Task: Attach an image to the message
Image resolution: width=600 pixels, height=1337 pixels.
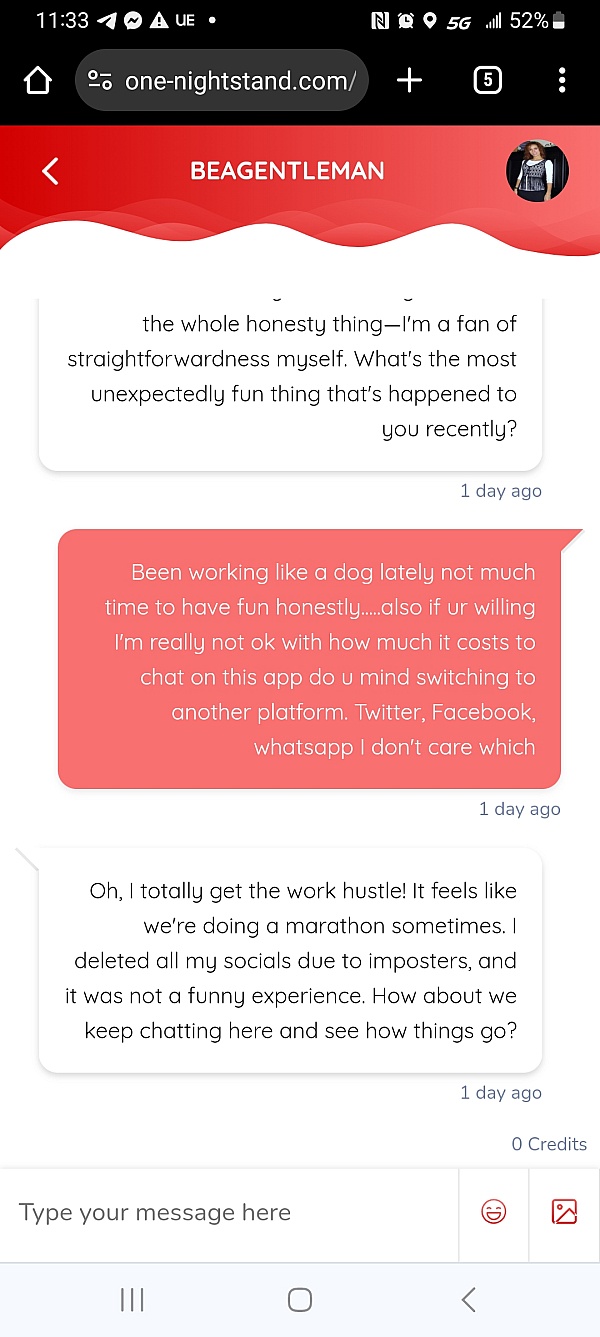Action: [x=565, y=1212]
